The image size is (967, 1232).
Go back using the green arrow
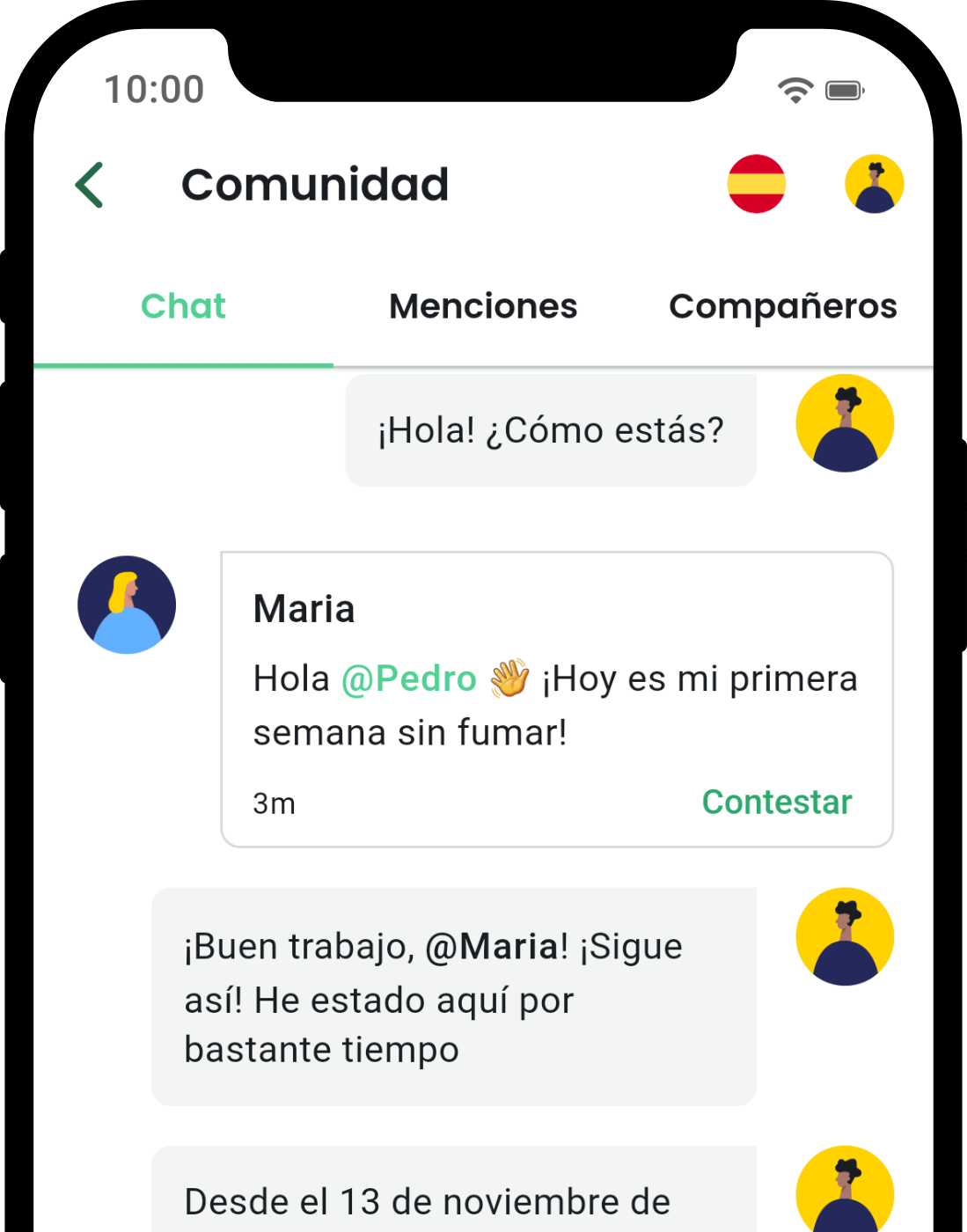(x=90, y=185)
